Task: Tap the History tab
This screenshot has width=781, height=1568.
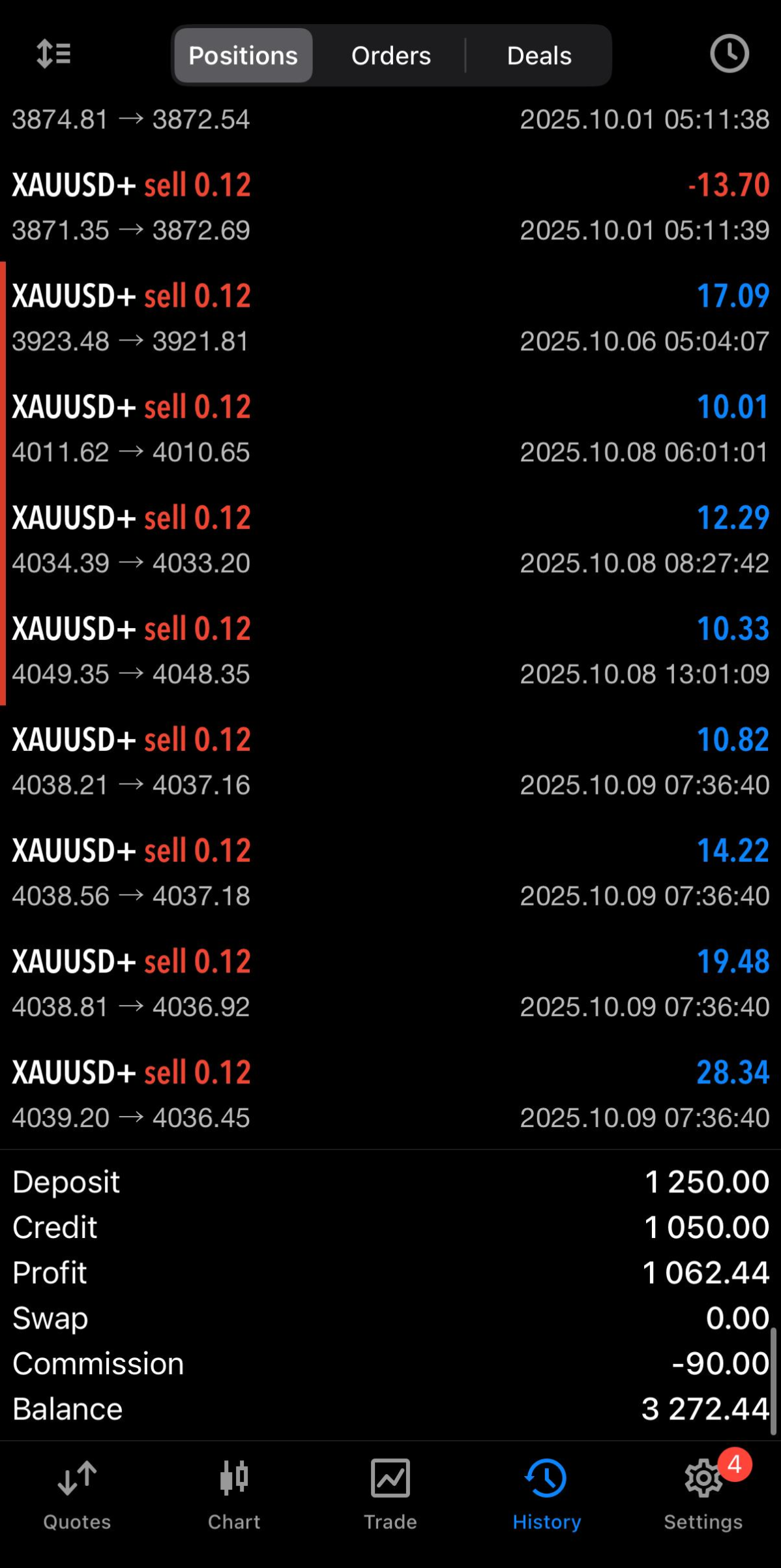Action: 546,1494
